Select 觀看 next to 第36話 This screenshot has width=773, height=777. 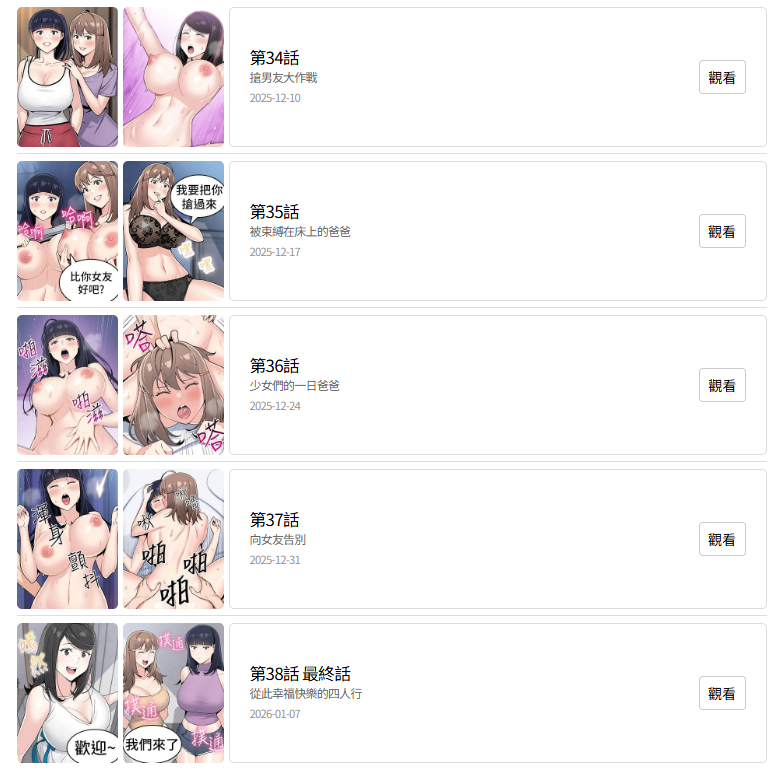[x=721, y=385]
